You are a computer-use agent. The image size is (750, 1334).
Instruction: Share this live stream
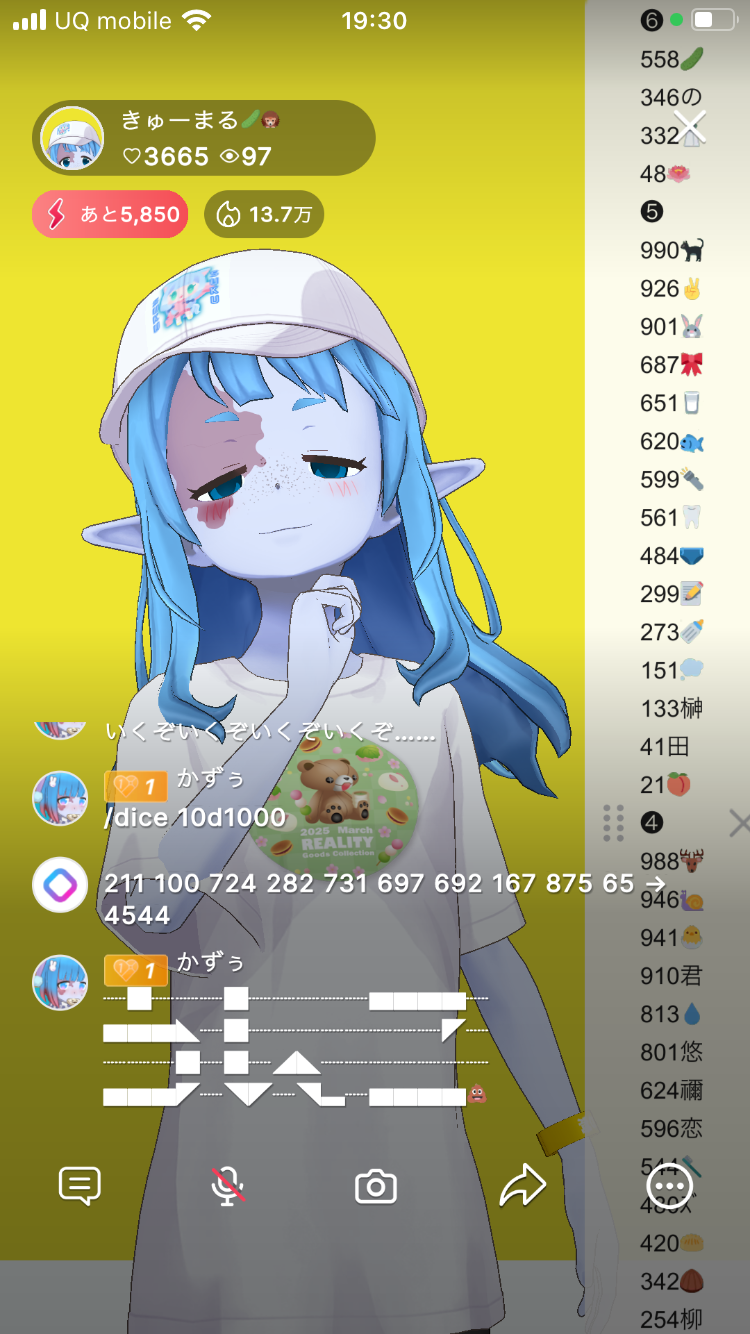(523, 1186)
